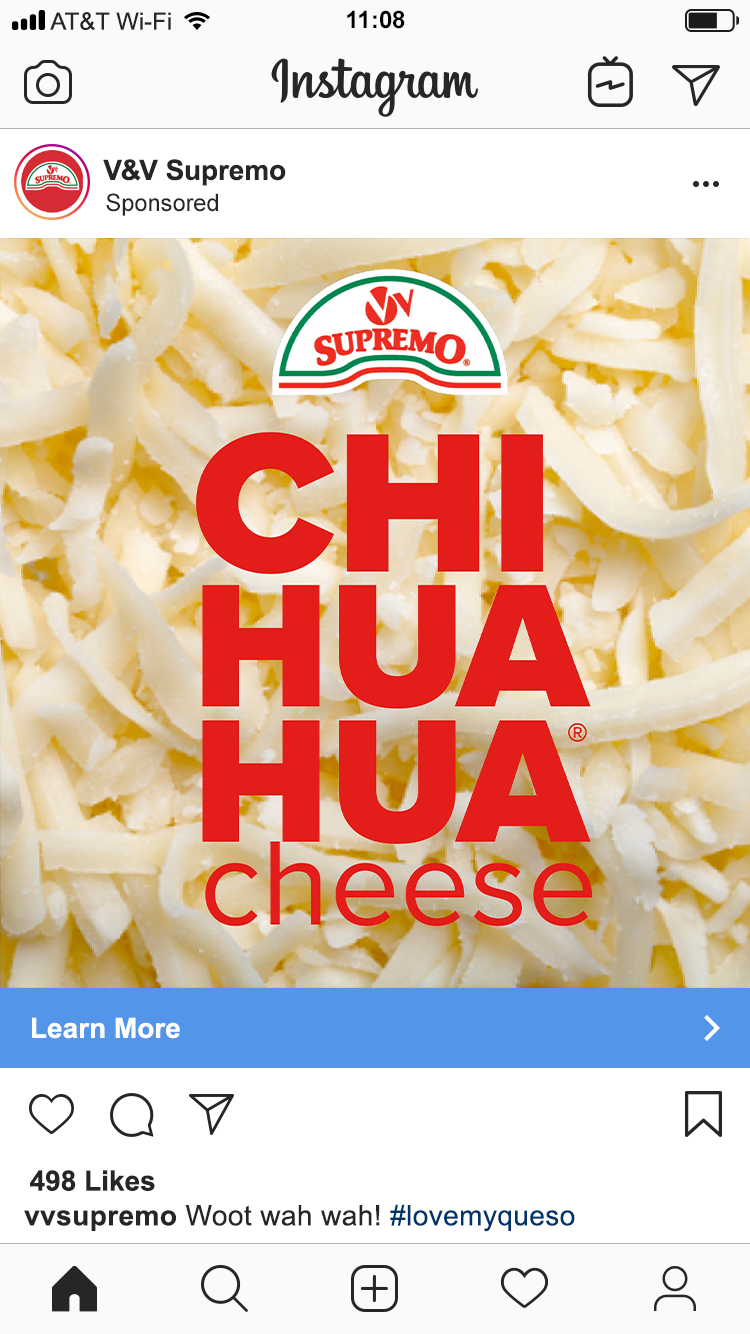Image resolution: width=750 pixels, height=1334 pixels.
Task: Create a new post with plus tab
Action: click(x=375, y=1288)
